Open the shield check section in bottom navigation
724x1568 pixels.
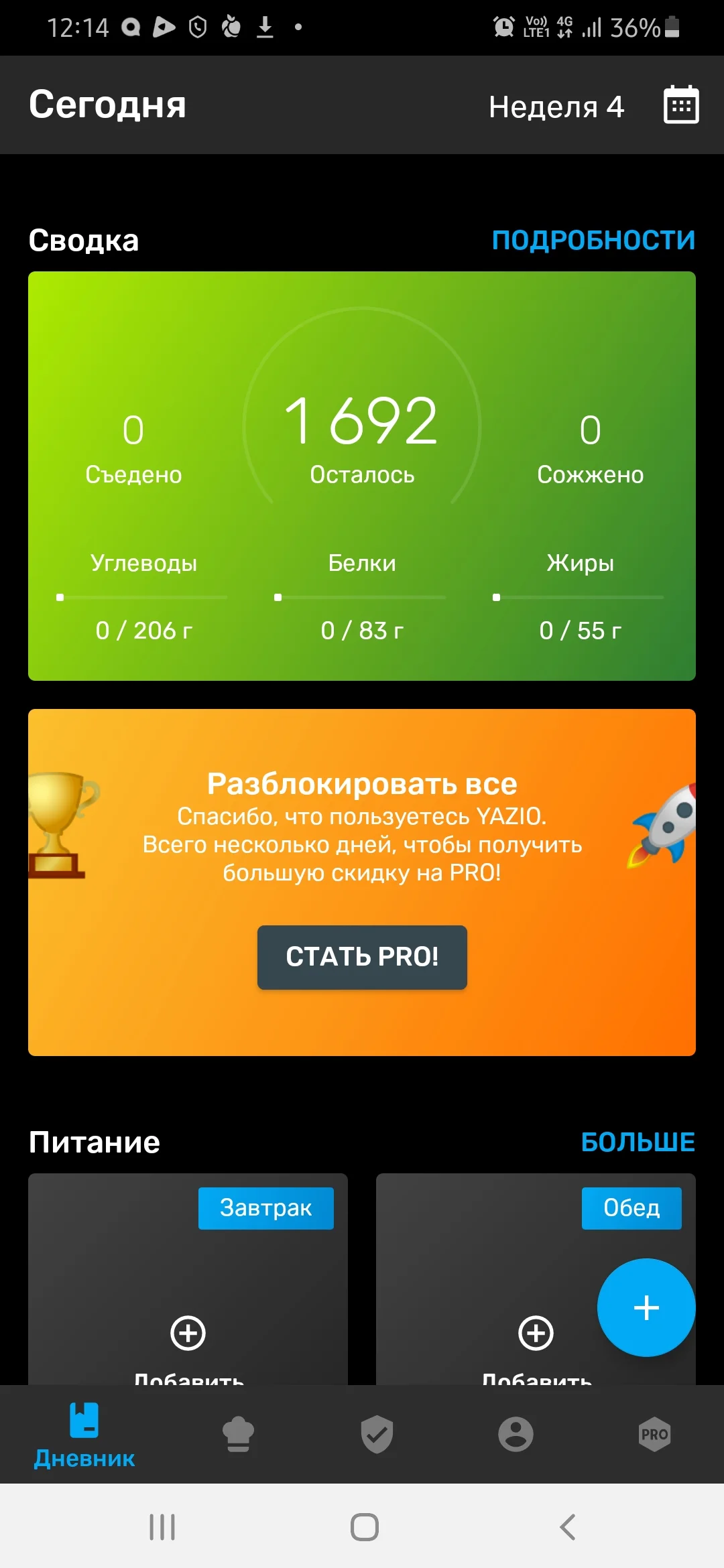click(x=377, y=1434)
